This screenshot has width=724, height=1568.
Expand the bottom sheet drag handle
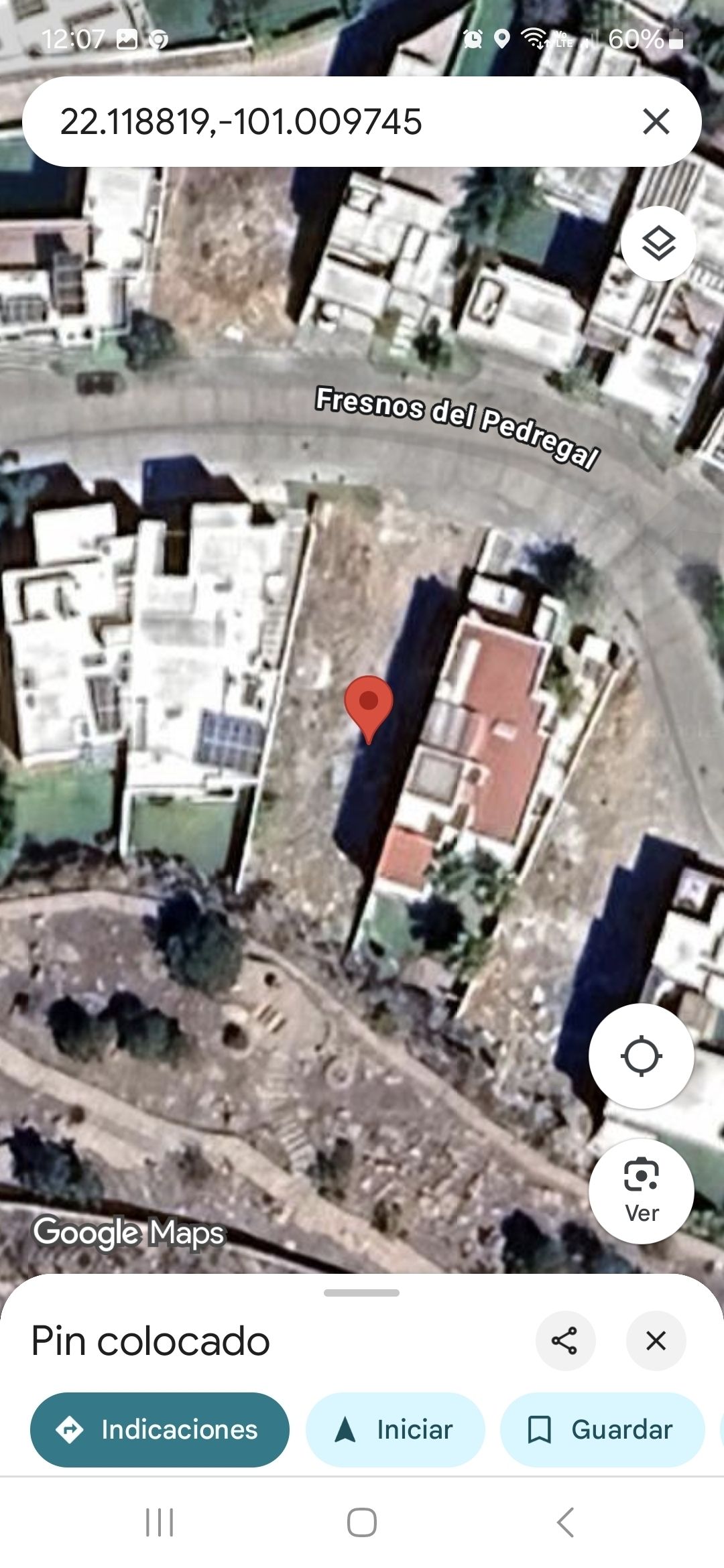point(361,1293)
